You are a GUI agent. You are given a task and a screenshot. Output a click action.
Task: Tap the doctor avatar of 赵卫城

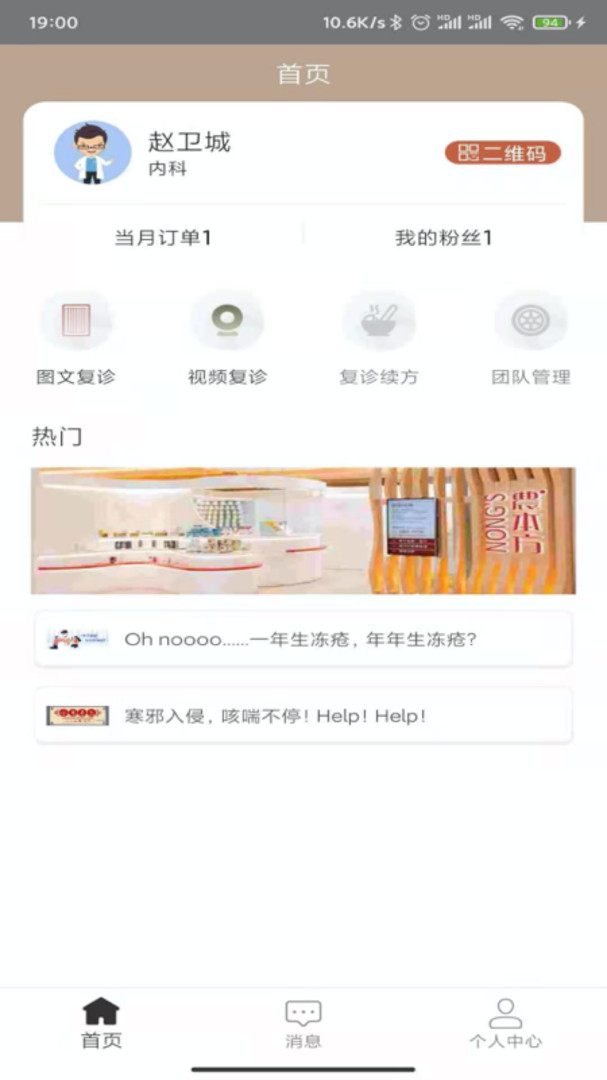click(x=92, y=153)
